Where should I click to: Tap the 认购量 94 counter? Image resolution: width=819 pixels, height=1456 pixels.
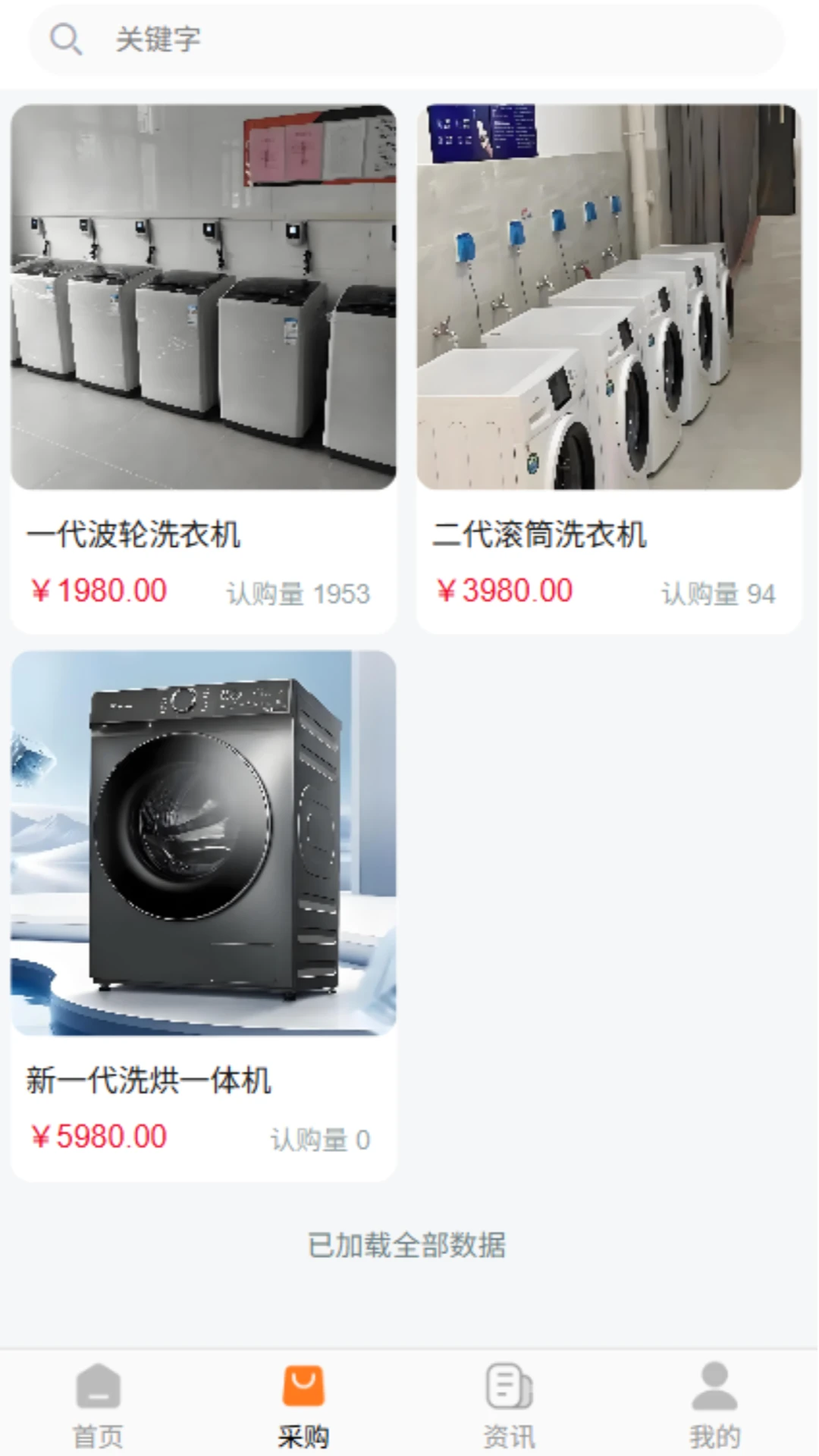(x=717, y=596)
